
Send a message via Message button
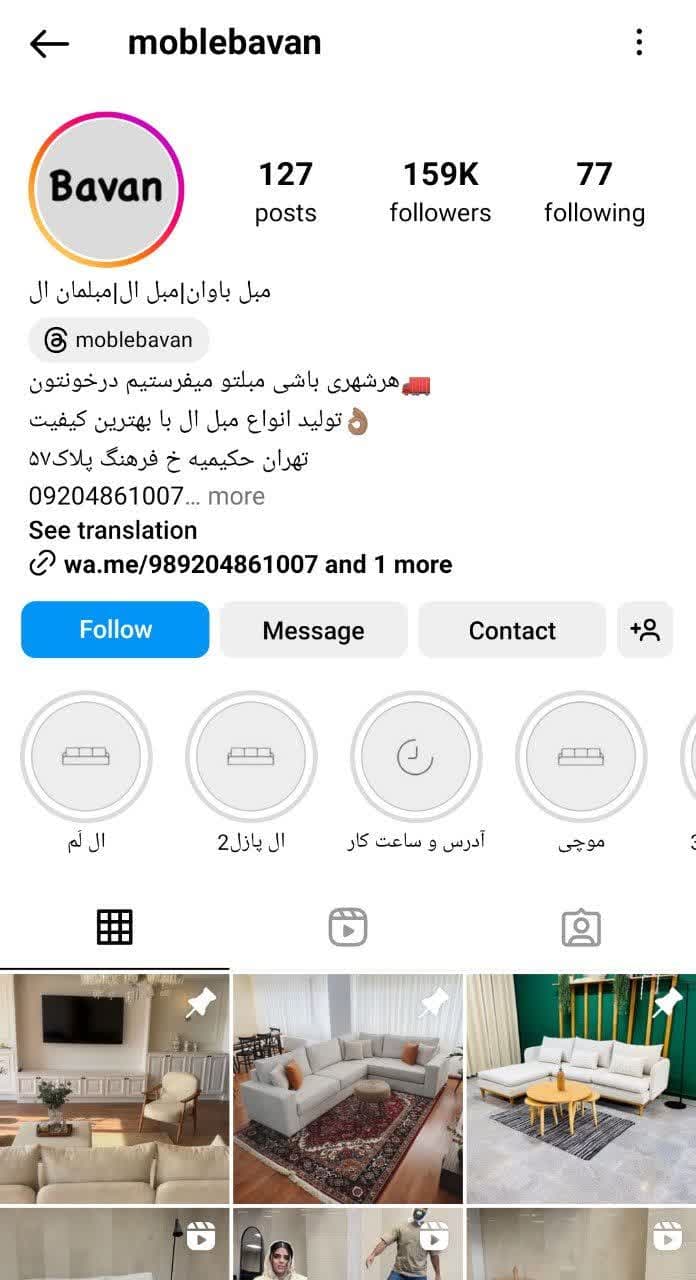coord(313,630)
